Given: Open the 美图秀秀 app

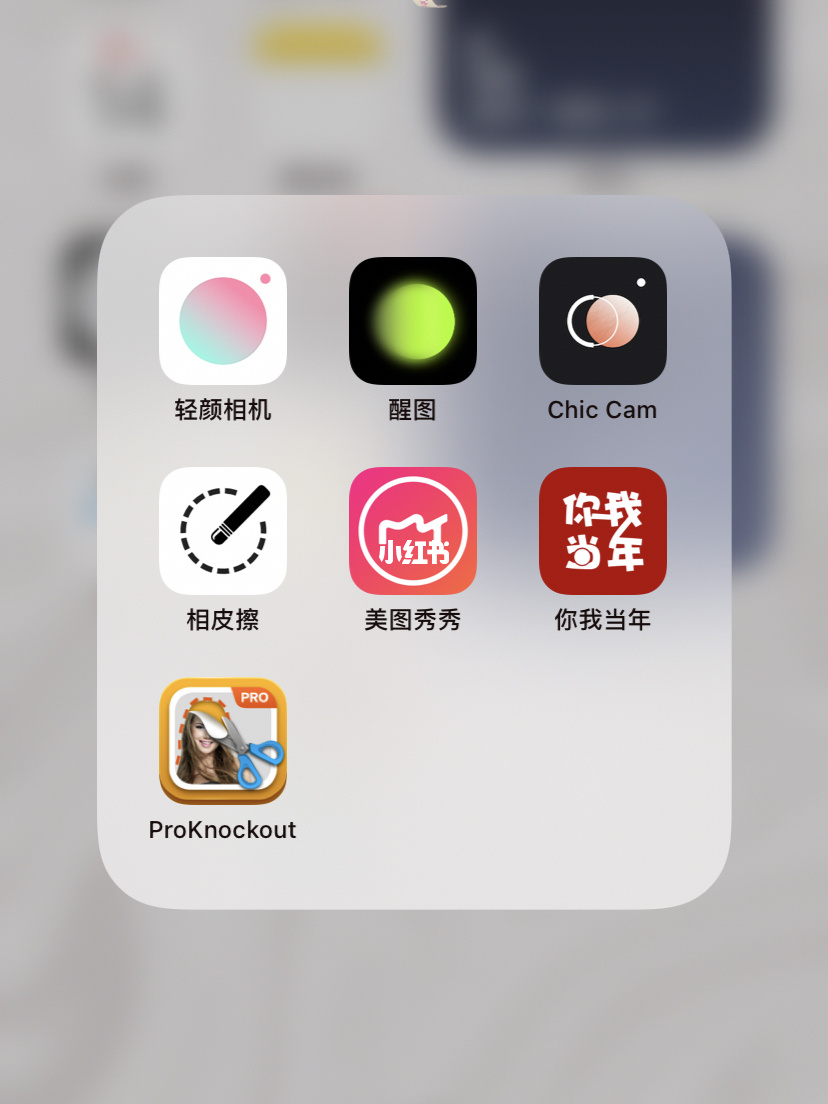Looking at the screenshot, I should click(413, 531).
